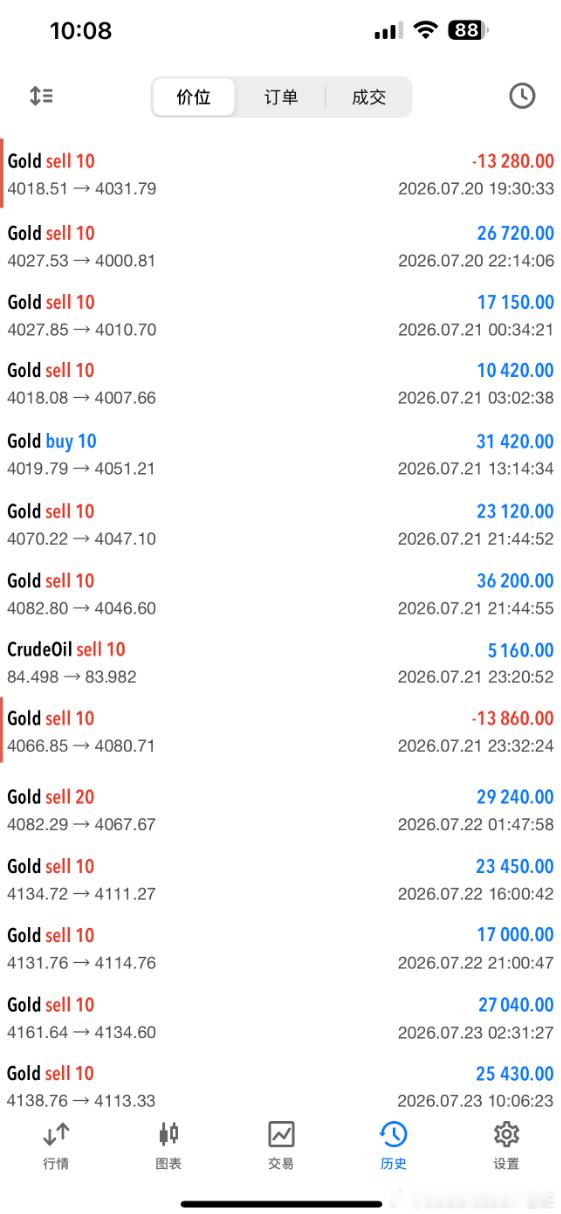Switch to the 订单 segment
Viewport: 561px width, 1214px height.
click(281, 98)
